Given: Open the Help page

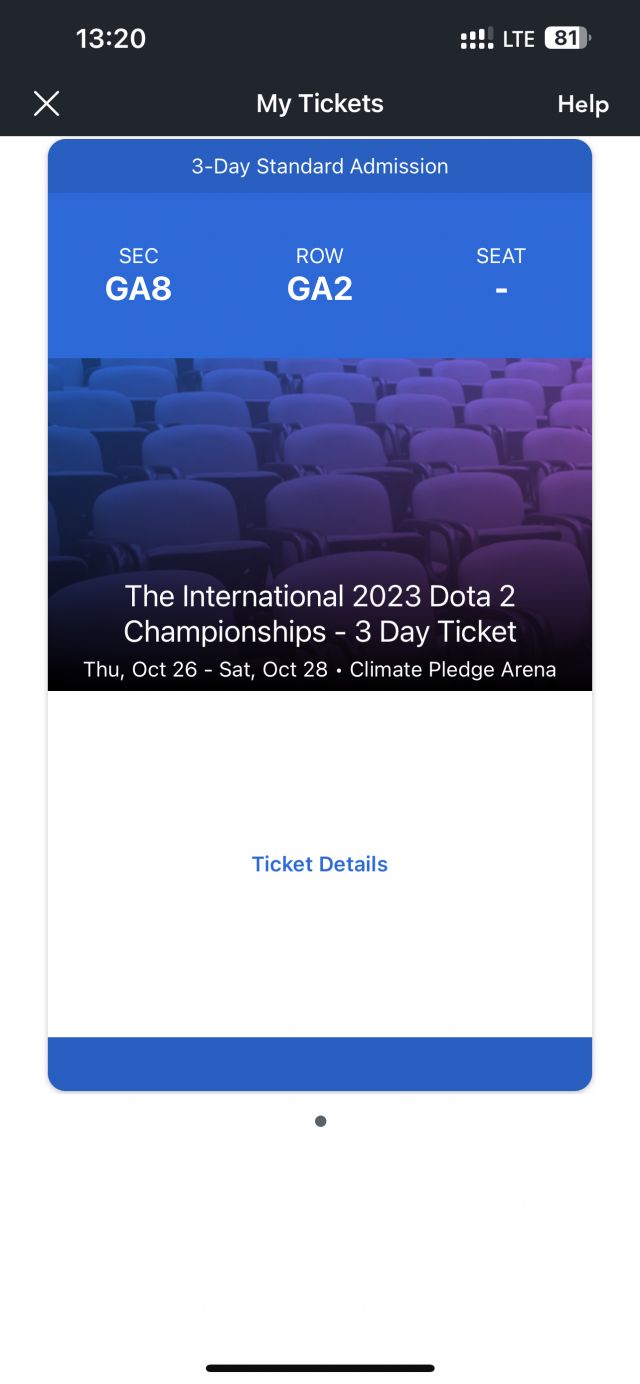Looking at the screenshot, I should [582, 104].
